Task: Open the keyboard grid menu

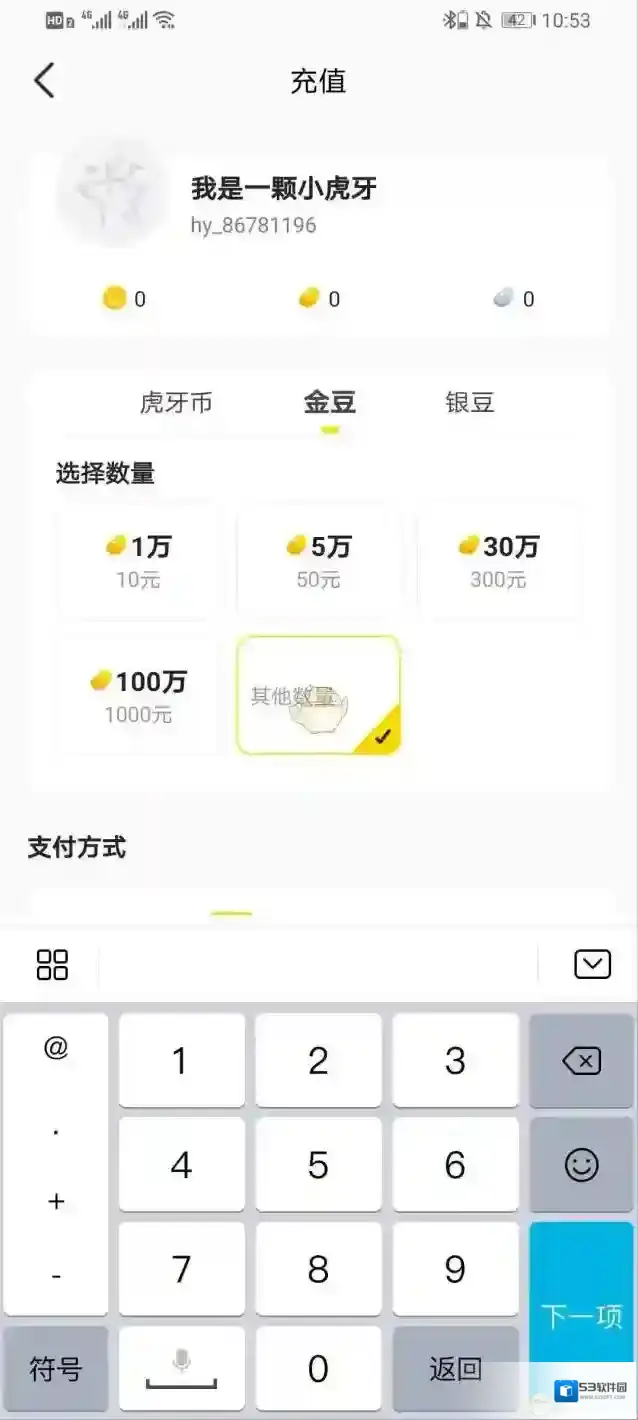Action: pos(52,964)
